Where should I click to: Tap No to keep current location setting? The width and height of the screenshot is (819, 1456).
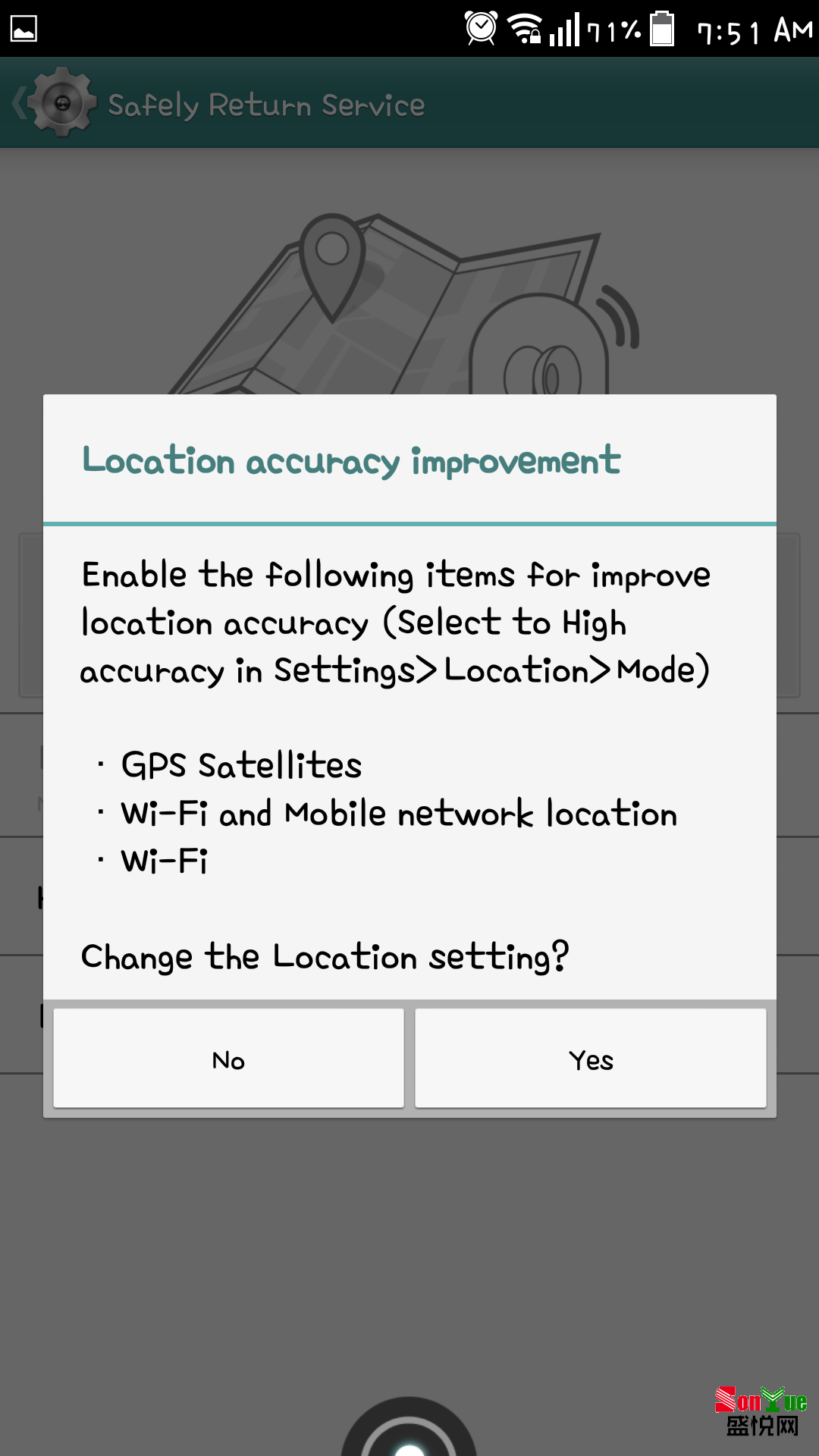[x=228, y=1059]
